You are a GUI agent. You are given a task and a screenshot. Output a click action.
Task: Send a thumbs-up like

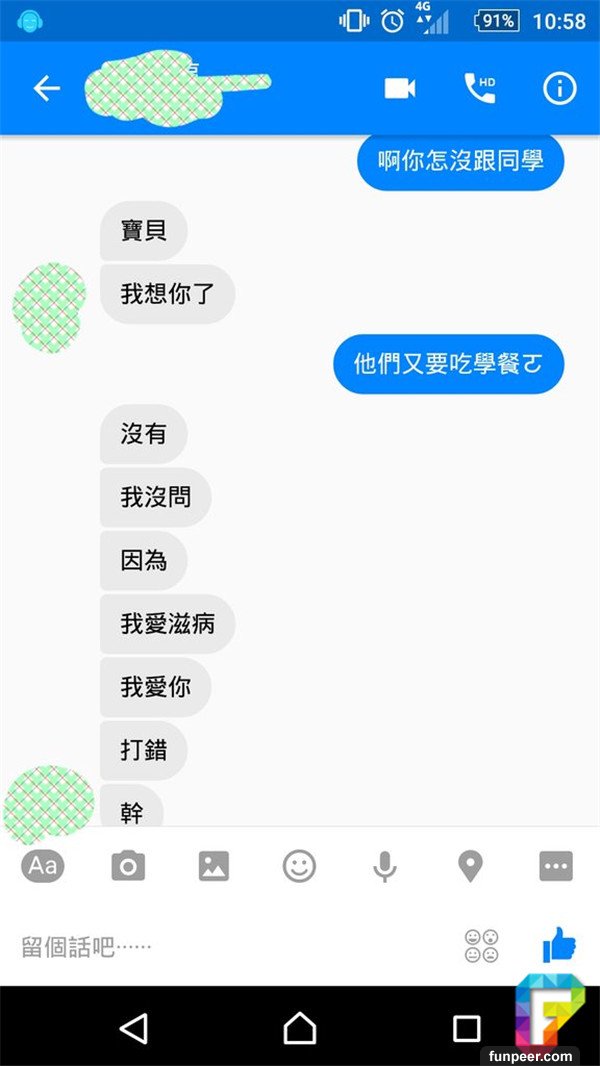tap(558, 945)
